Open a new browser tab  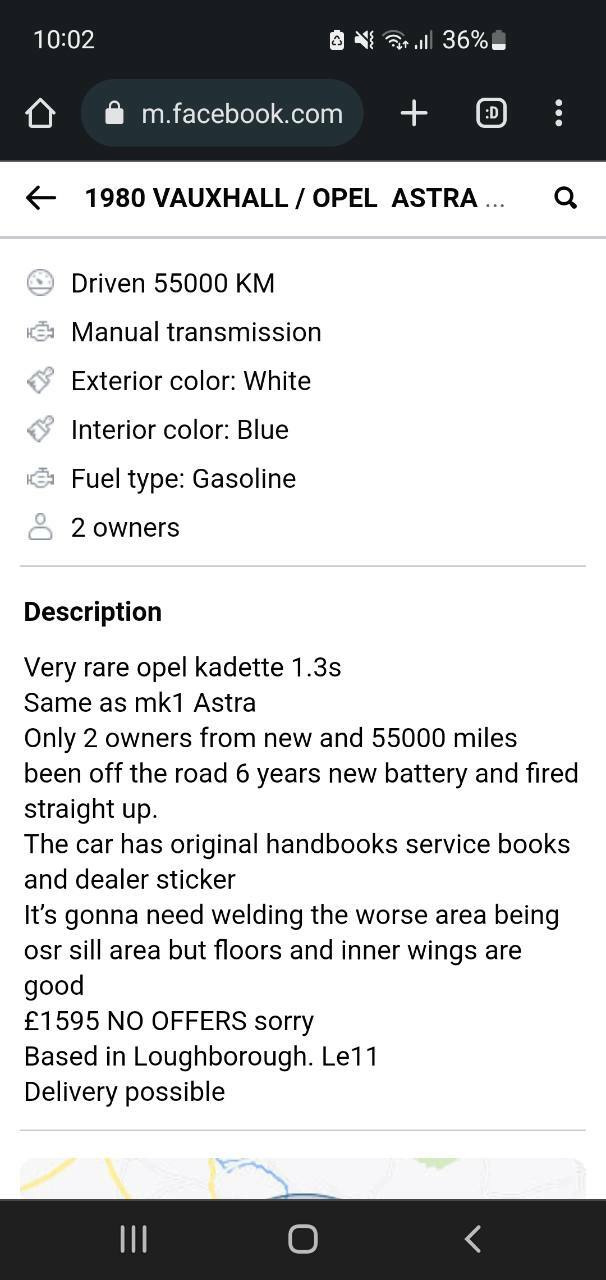(413, 113)
